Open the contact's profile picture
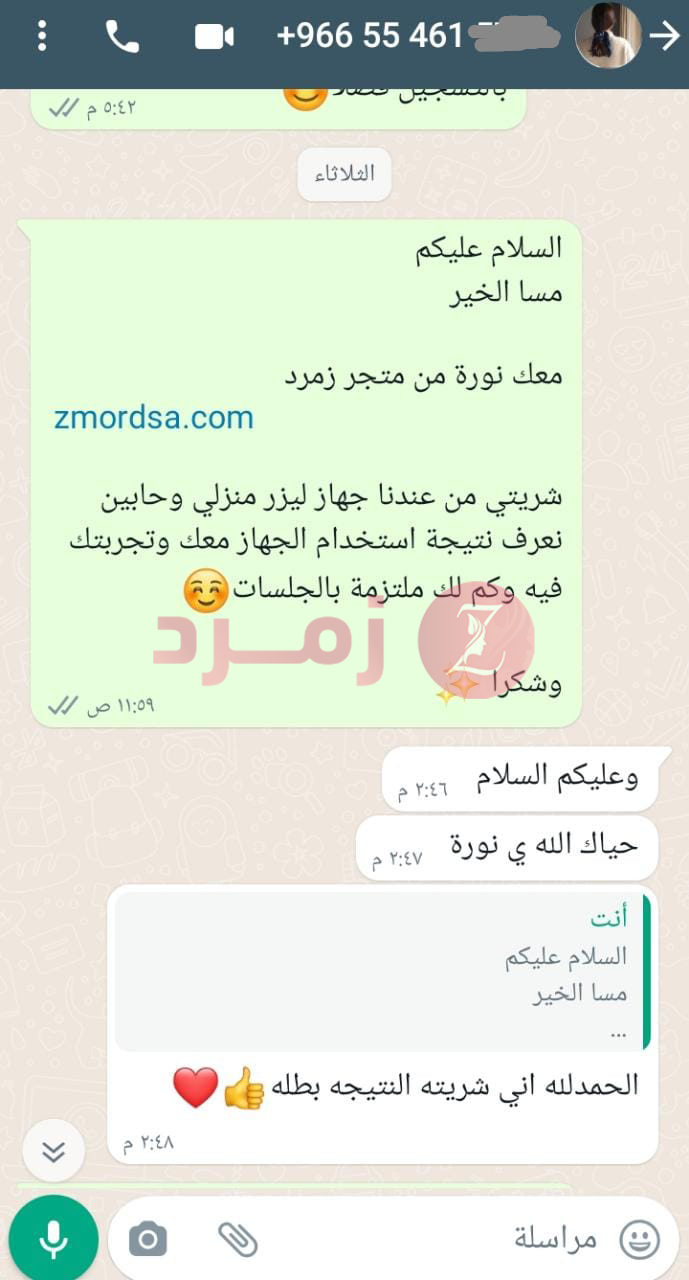 tap(608, 36)
